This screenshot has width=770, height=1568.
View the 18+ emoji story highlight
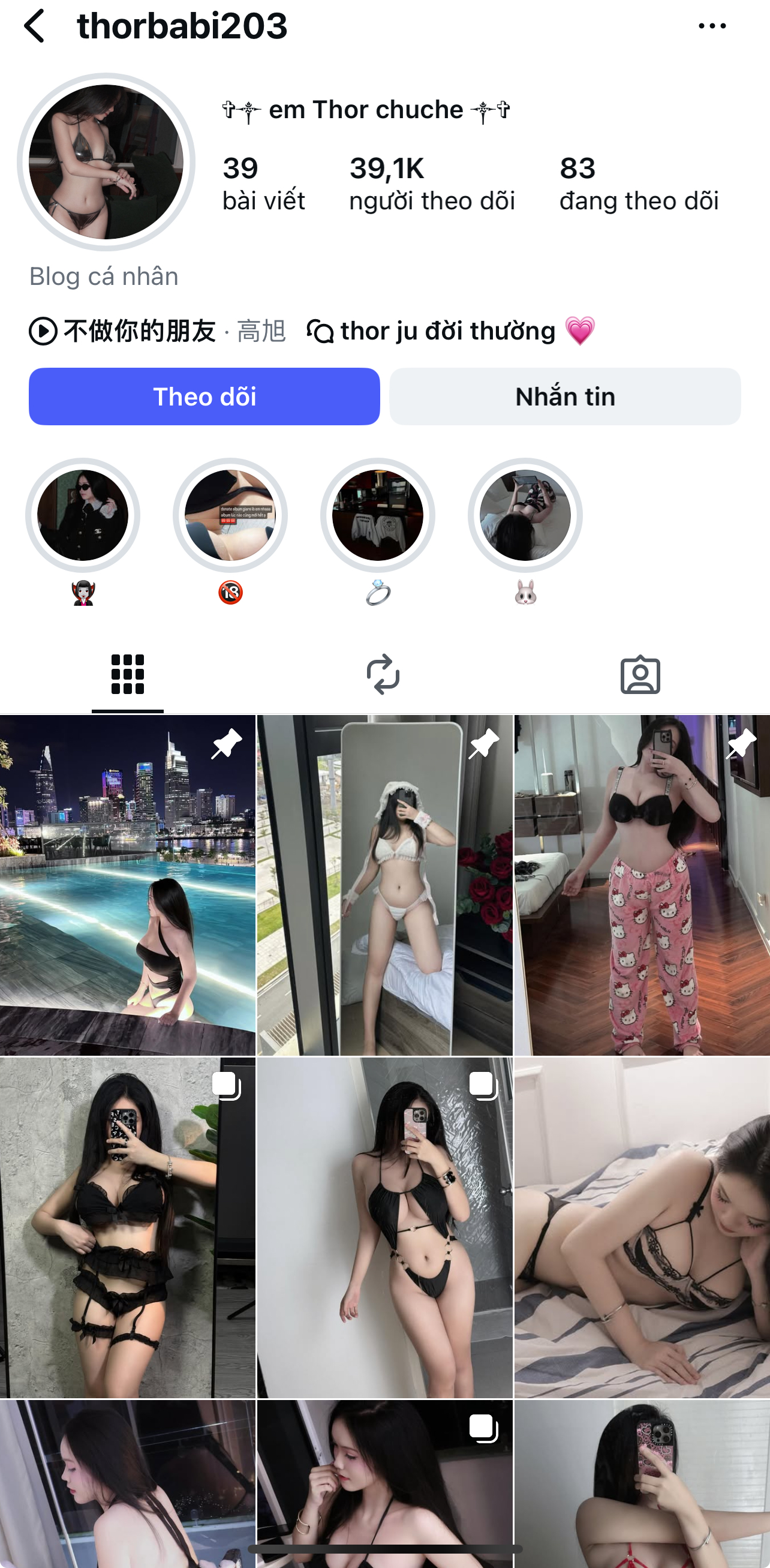coord(230,515)
